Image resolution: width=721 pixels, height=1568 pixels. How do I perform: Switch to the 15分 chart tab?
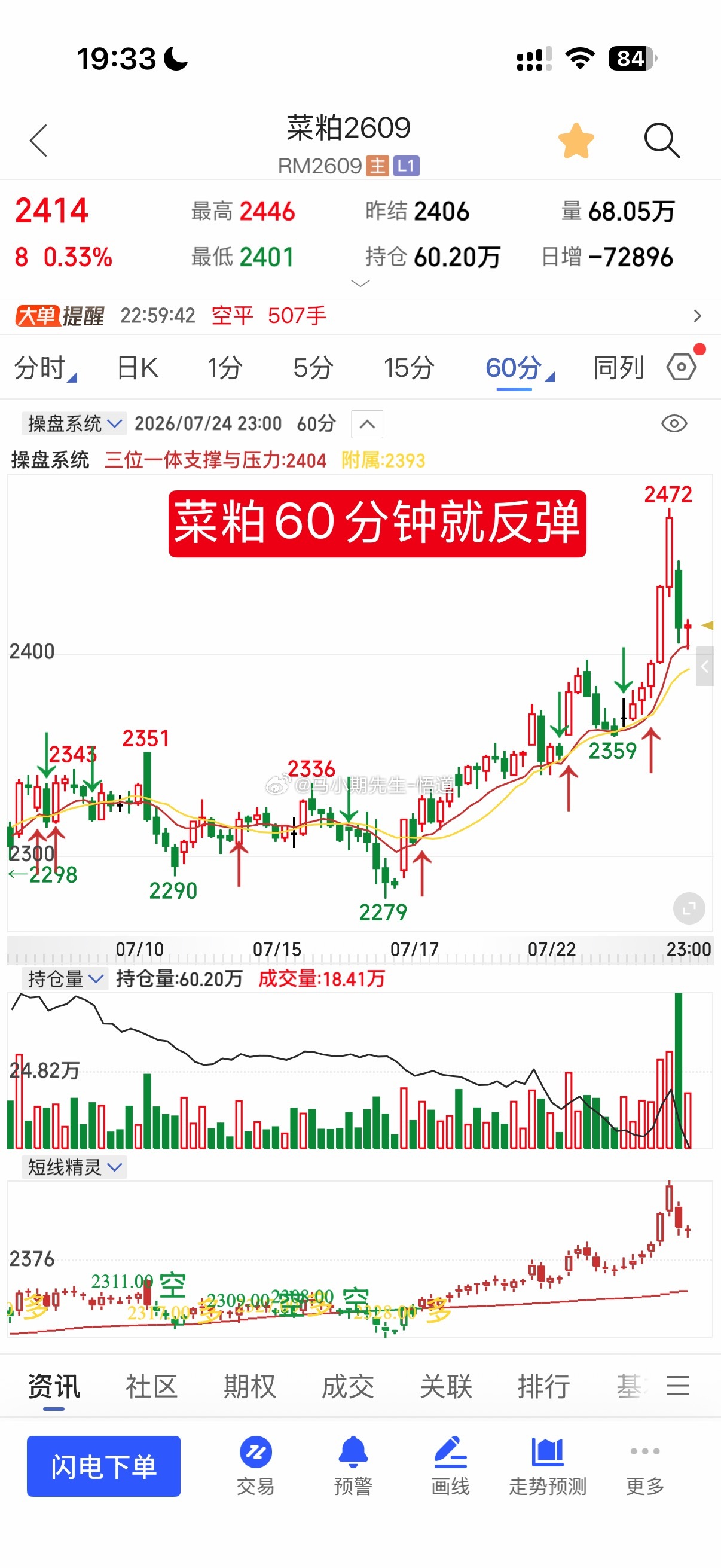point(409,368)
